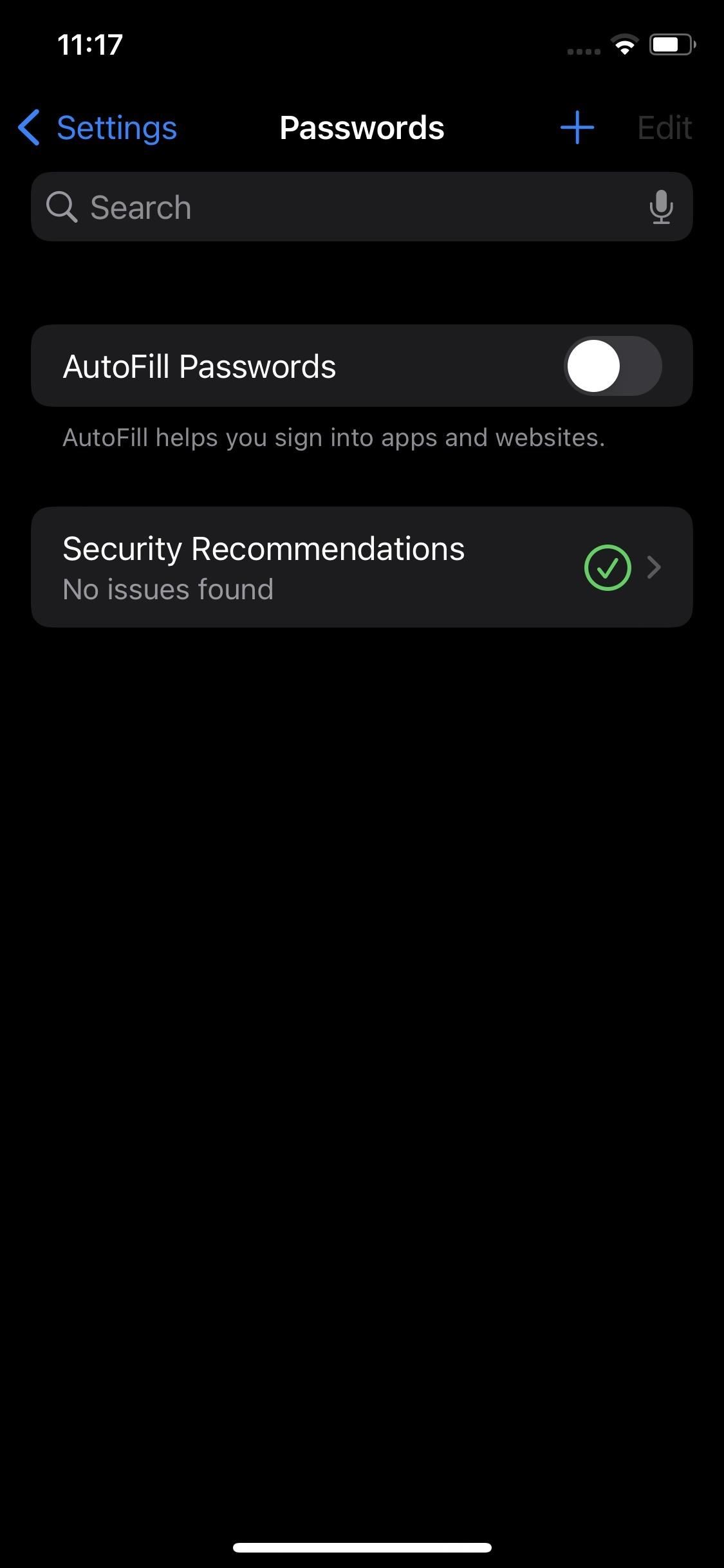Open Security Recommendations

pos(362,567)
